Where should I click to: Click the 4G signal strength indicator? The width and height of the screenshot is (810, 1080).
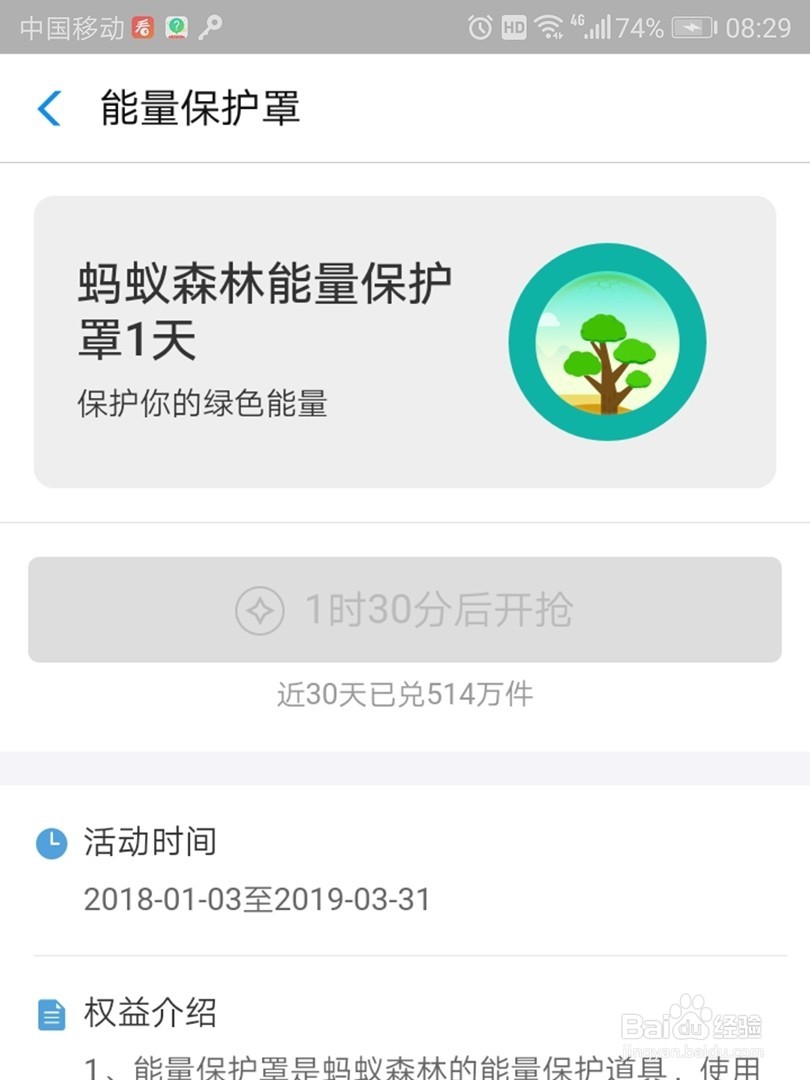pyautogui.click(x=600, y=27)
